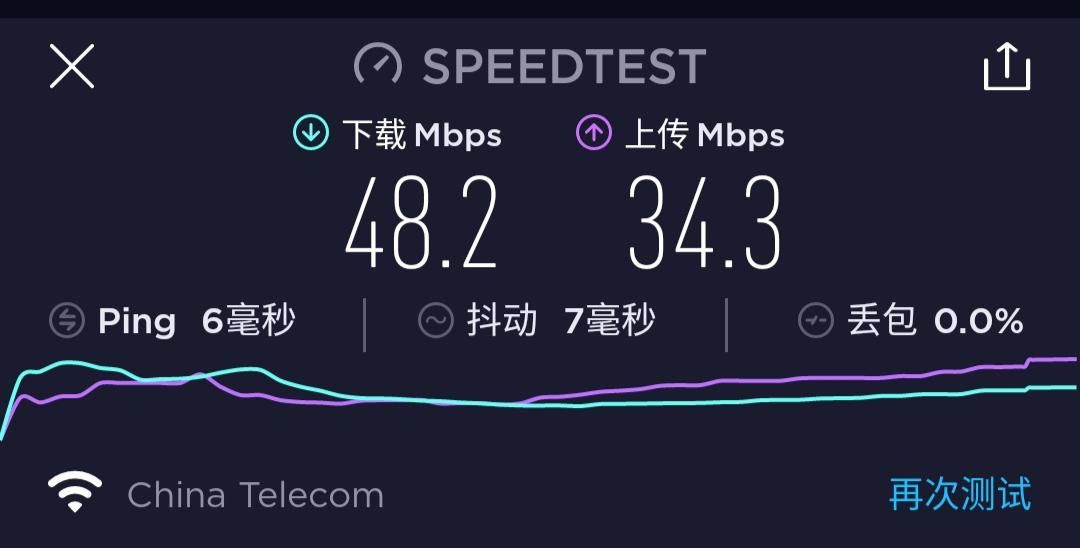
Task: Close the speed test results
Action: (x=72, y=67)
